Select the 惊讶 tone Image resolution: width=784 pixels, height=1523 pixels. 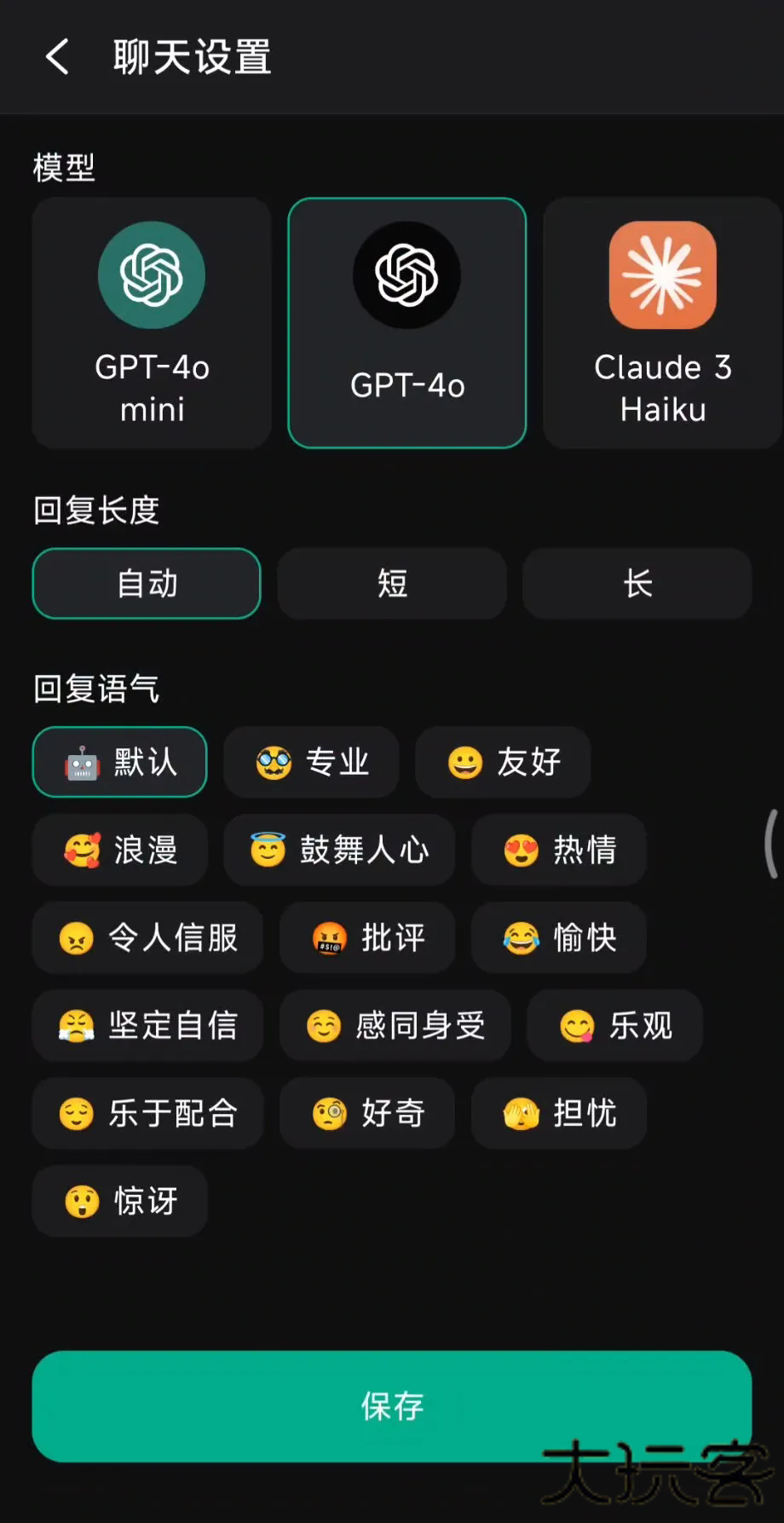pos(120,1201)
